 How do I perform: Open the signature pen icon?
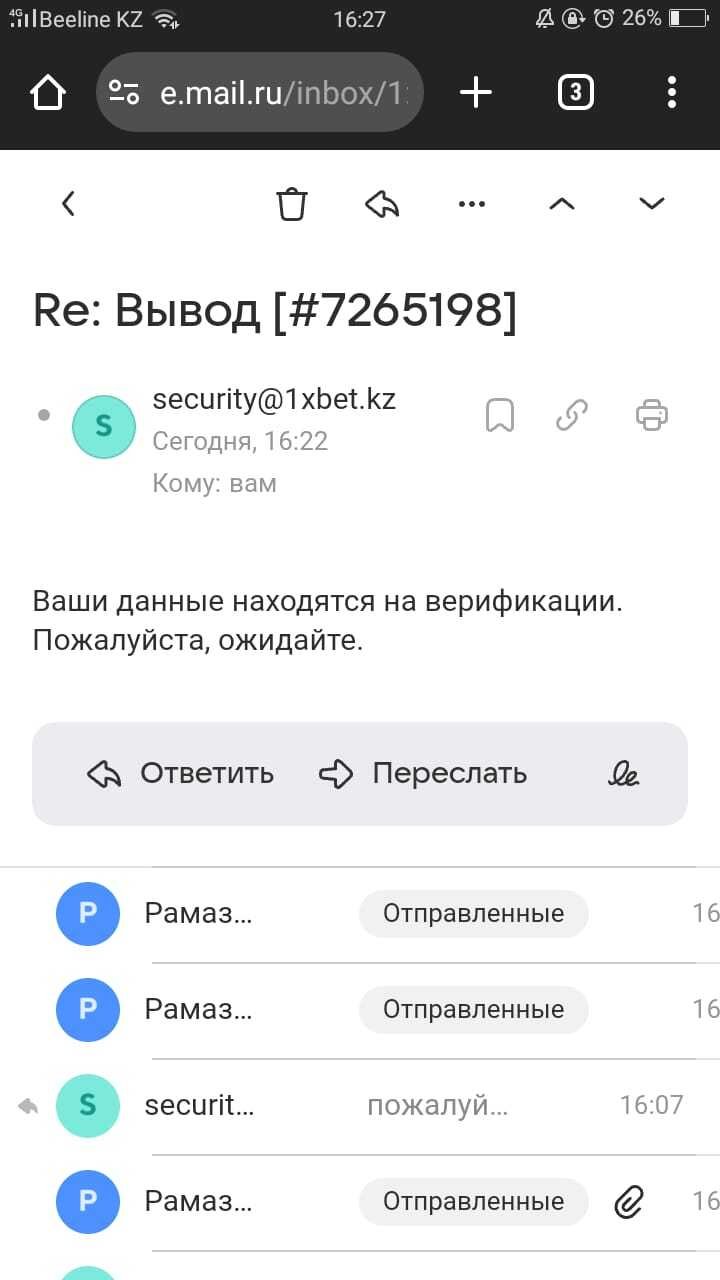pos(623,773)
